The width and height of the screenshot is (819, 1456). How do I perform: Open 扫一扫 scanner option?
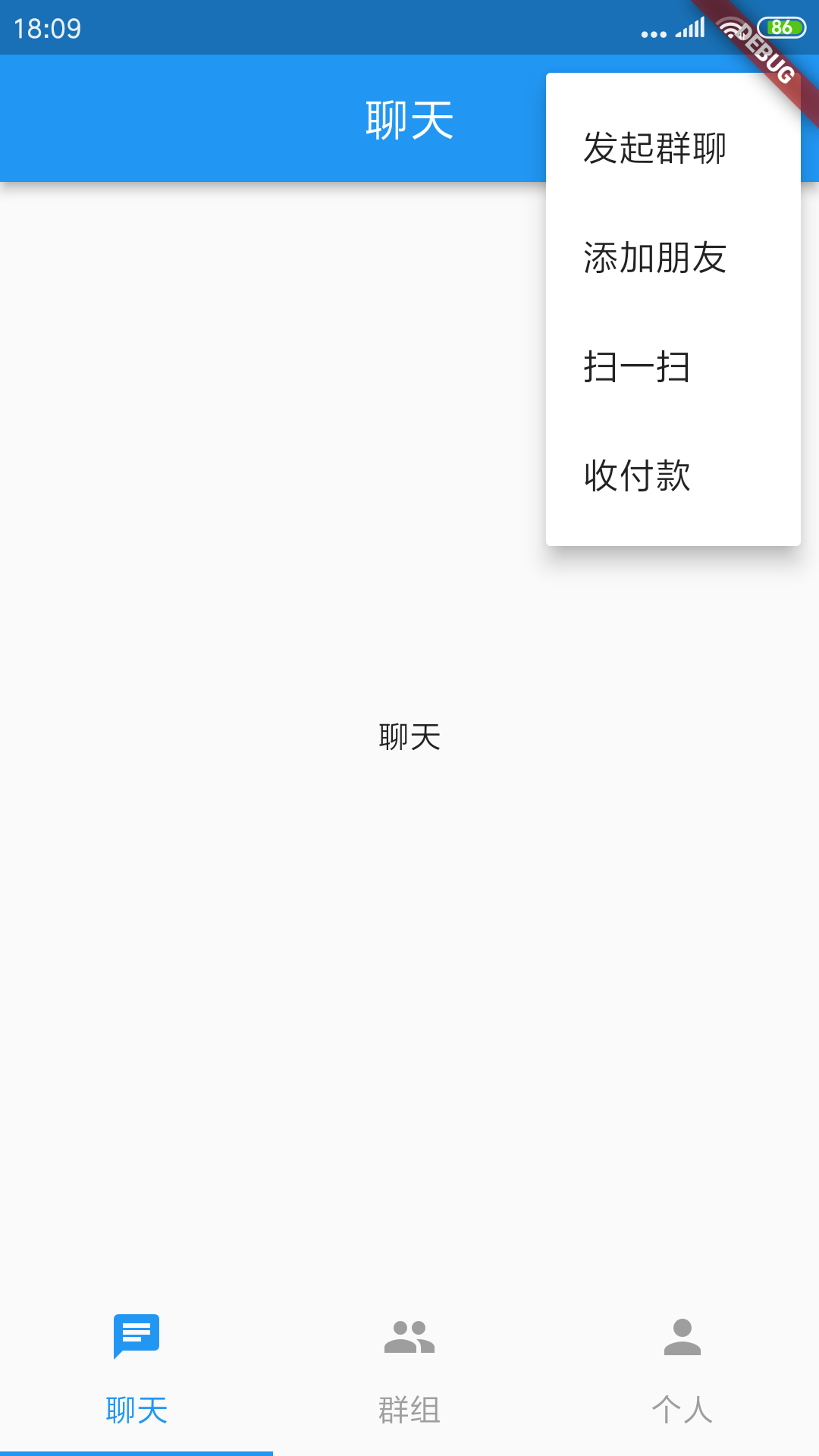pos(637,368)
